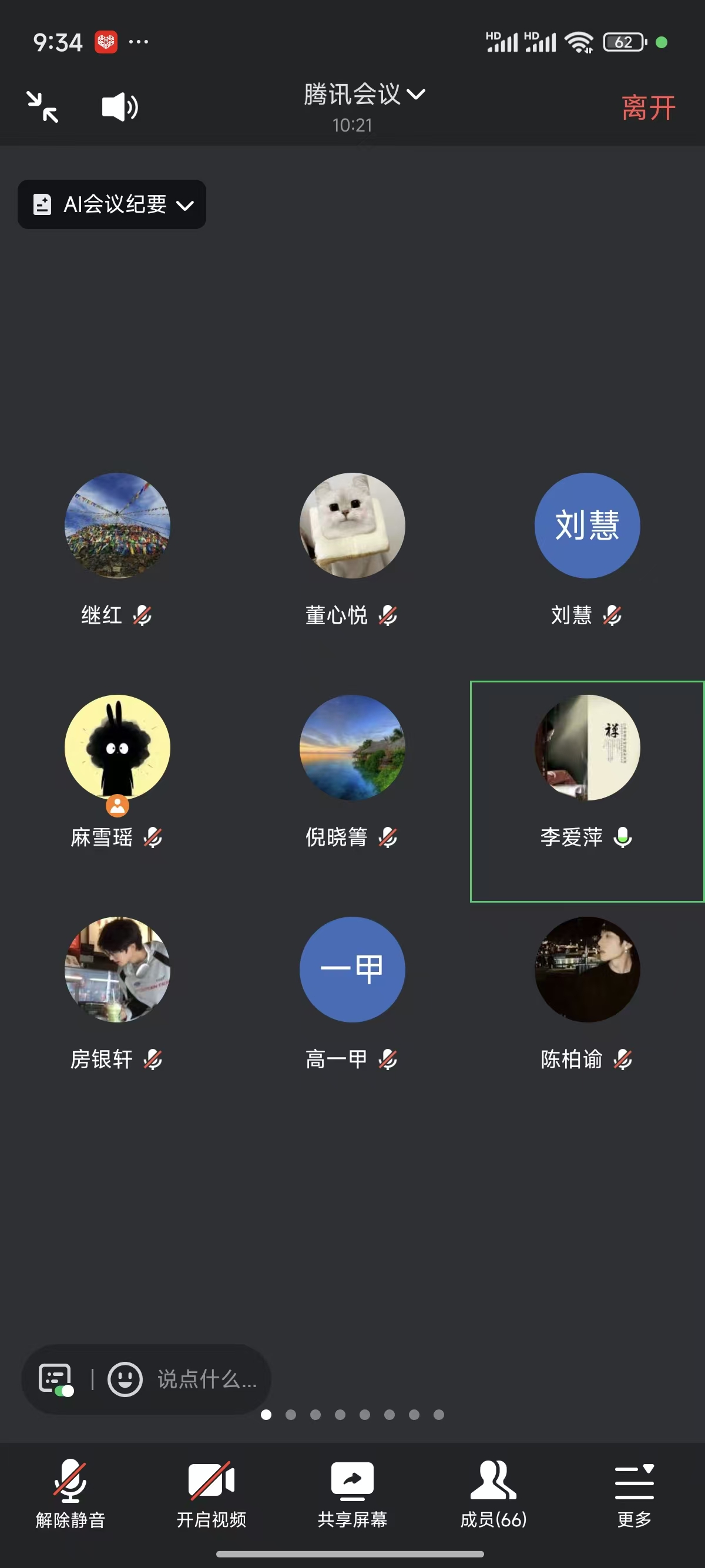Open 房银轩's participant tile
The image size is (705, 1568).
click(117, 969)
